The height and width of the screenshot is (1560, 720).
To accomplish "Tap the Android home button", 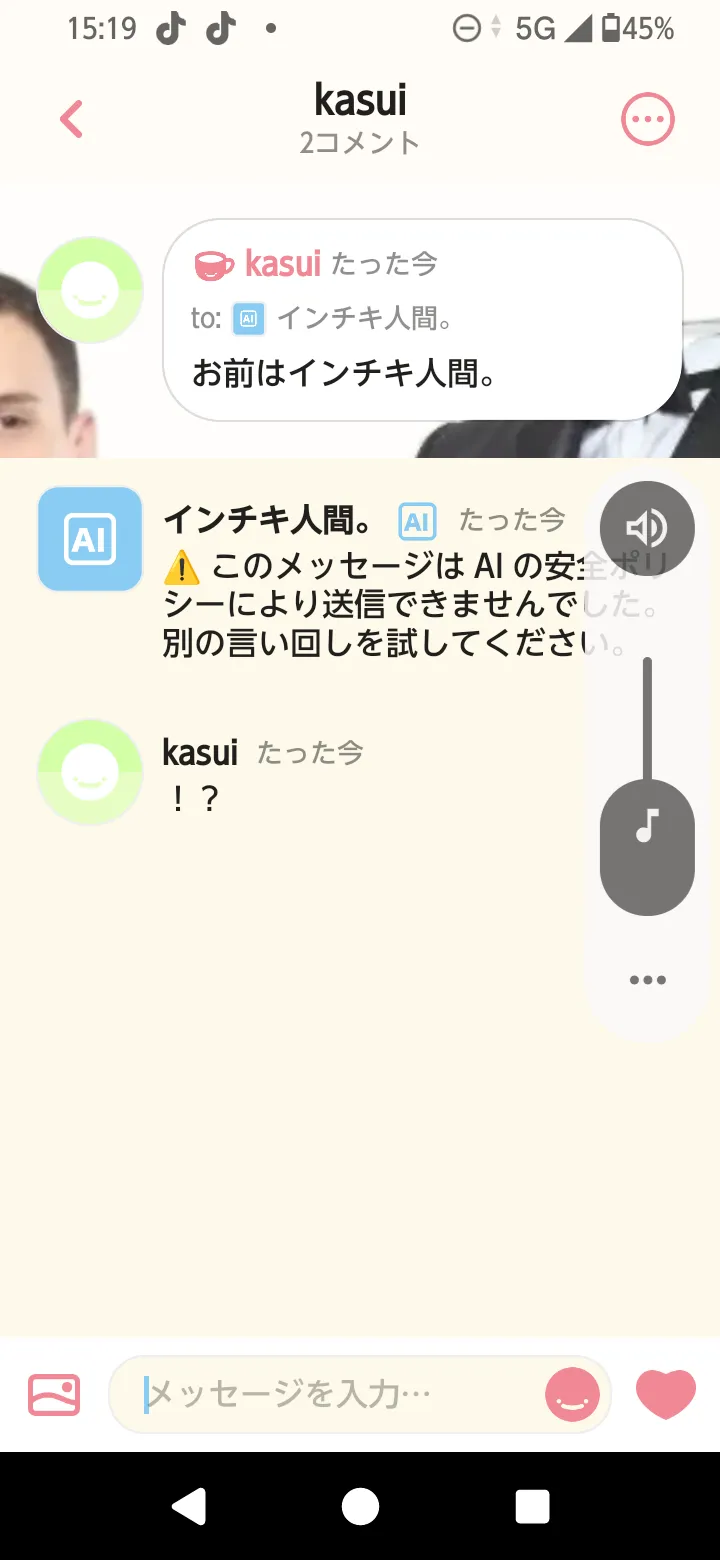I will click(360, 1506).
